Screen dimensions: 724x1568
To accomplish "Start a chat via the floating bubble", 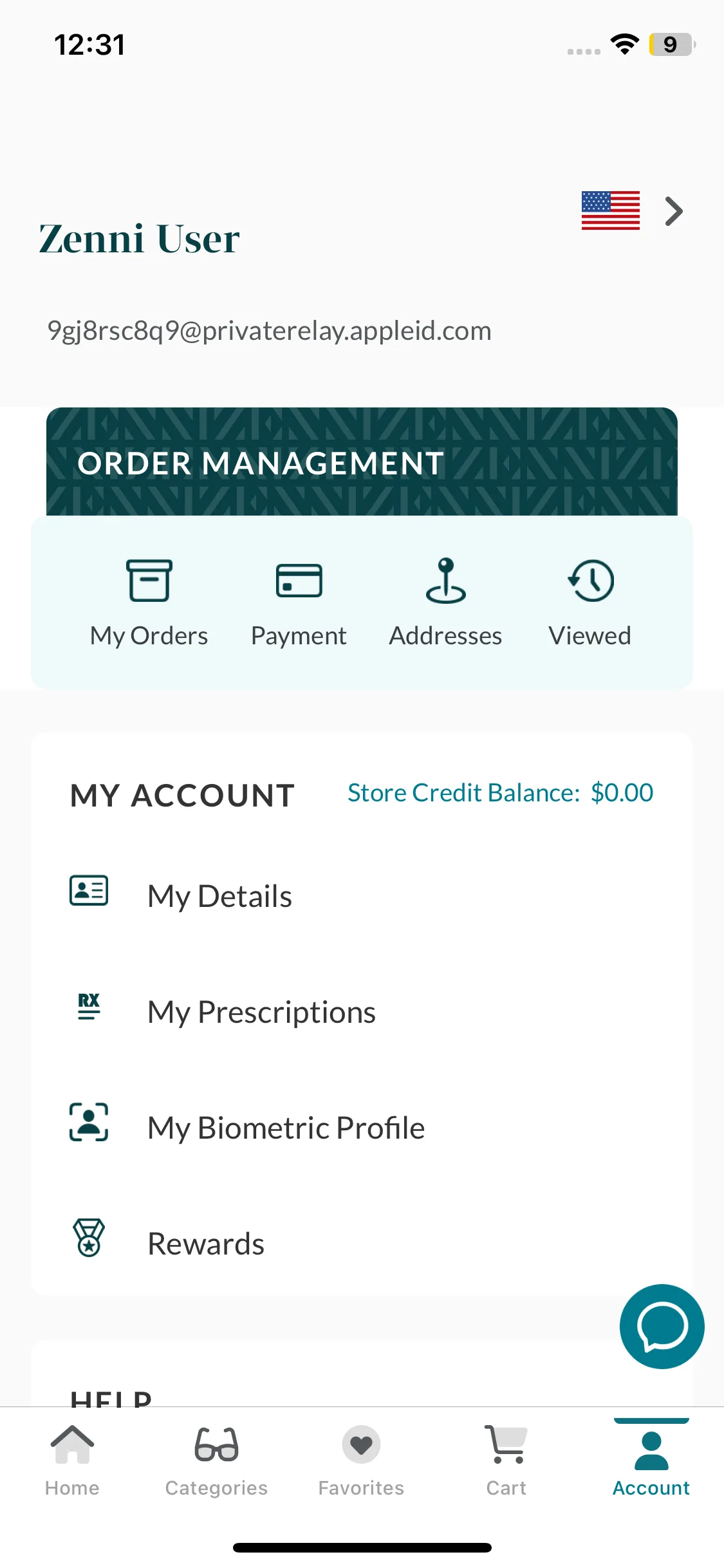I will 662,1326.
